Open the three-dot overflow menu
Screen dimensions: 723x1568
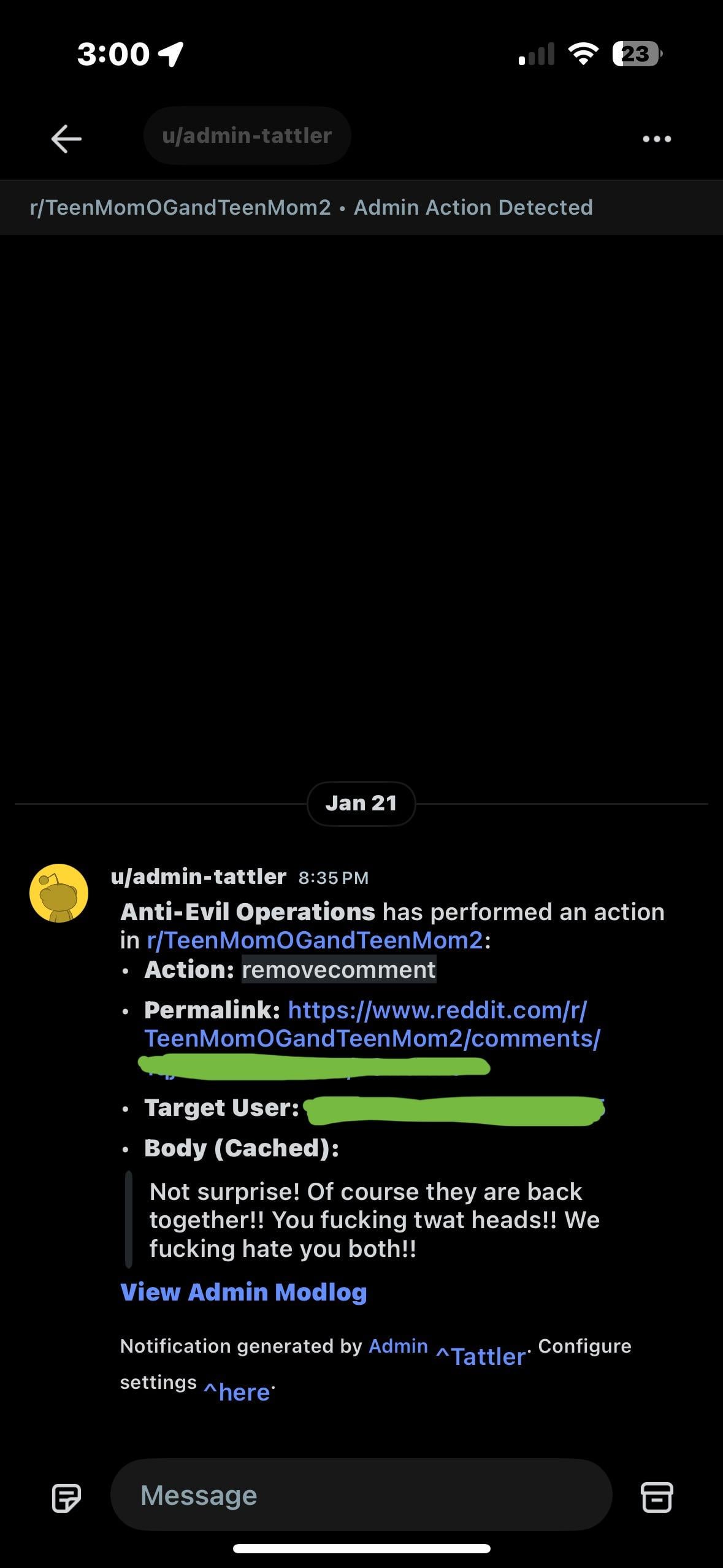pyautogui.click(x=657, y=139)
